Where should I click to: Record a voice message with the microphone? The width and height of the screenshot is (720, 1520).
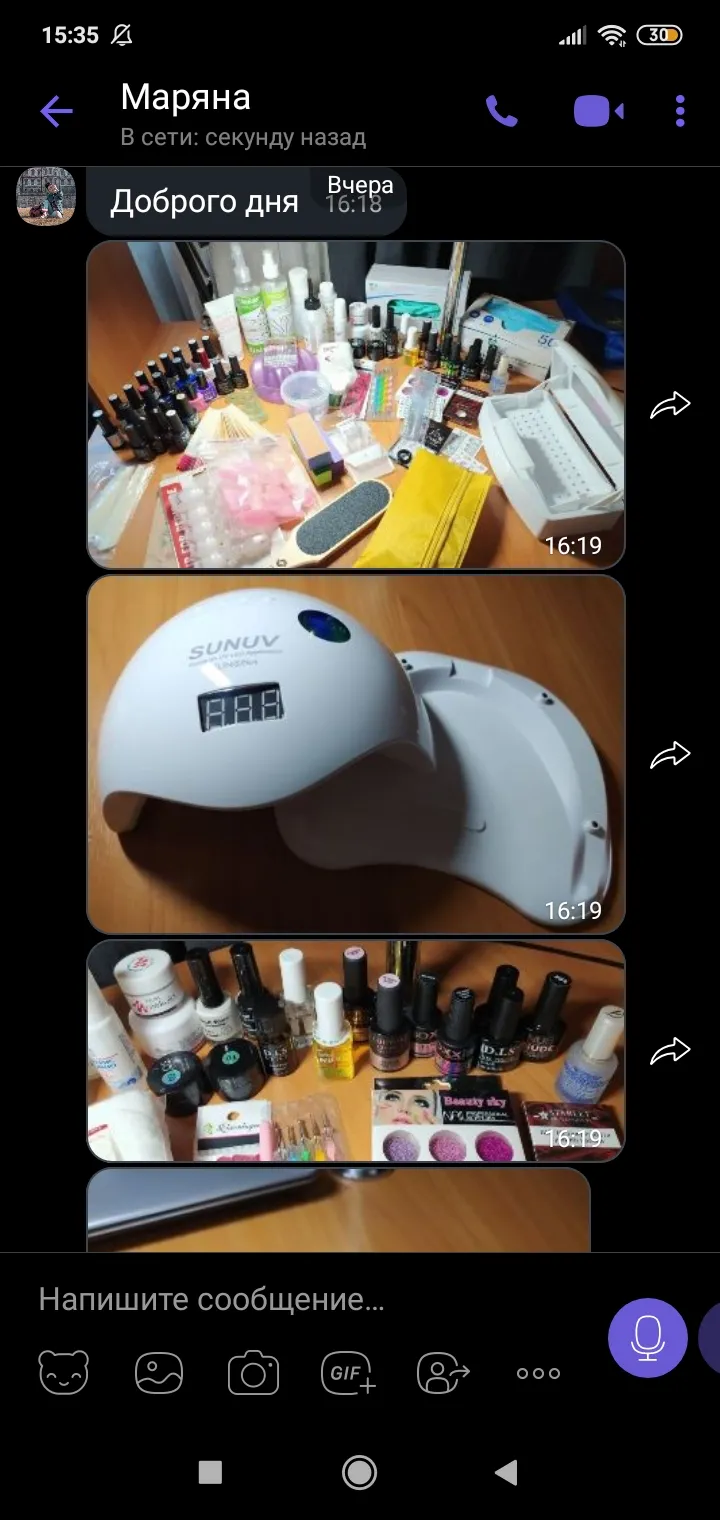648,1338
